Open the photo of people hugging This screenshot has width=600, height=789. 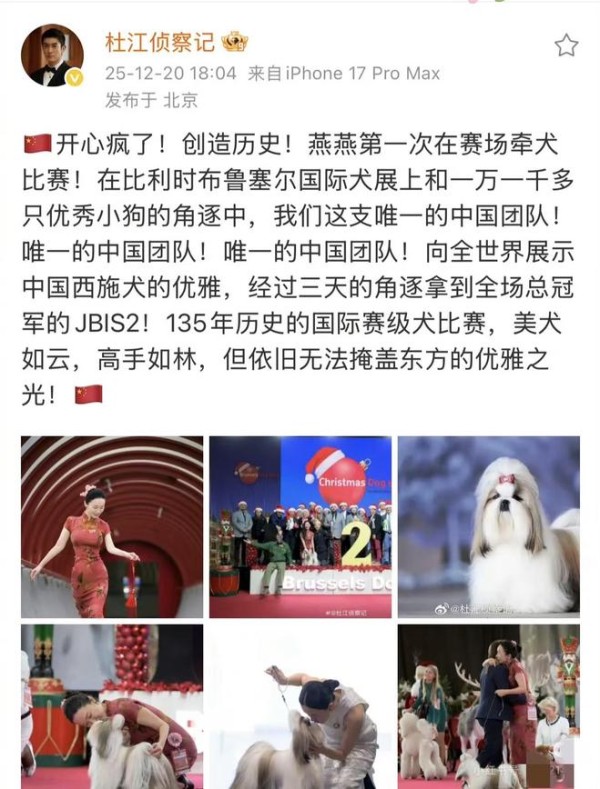tap(489, 707)
